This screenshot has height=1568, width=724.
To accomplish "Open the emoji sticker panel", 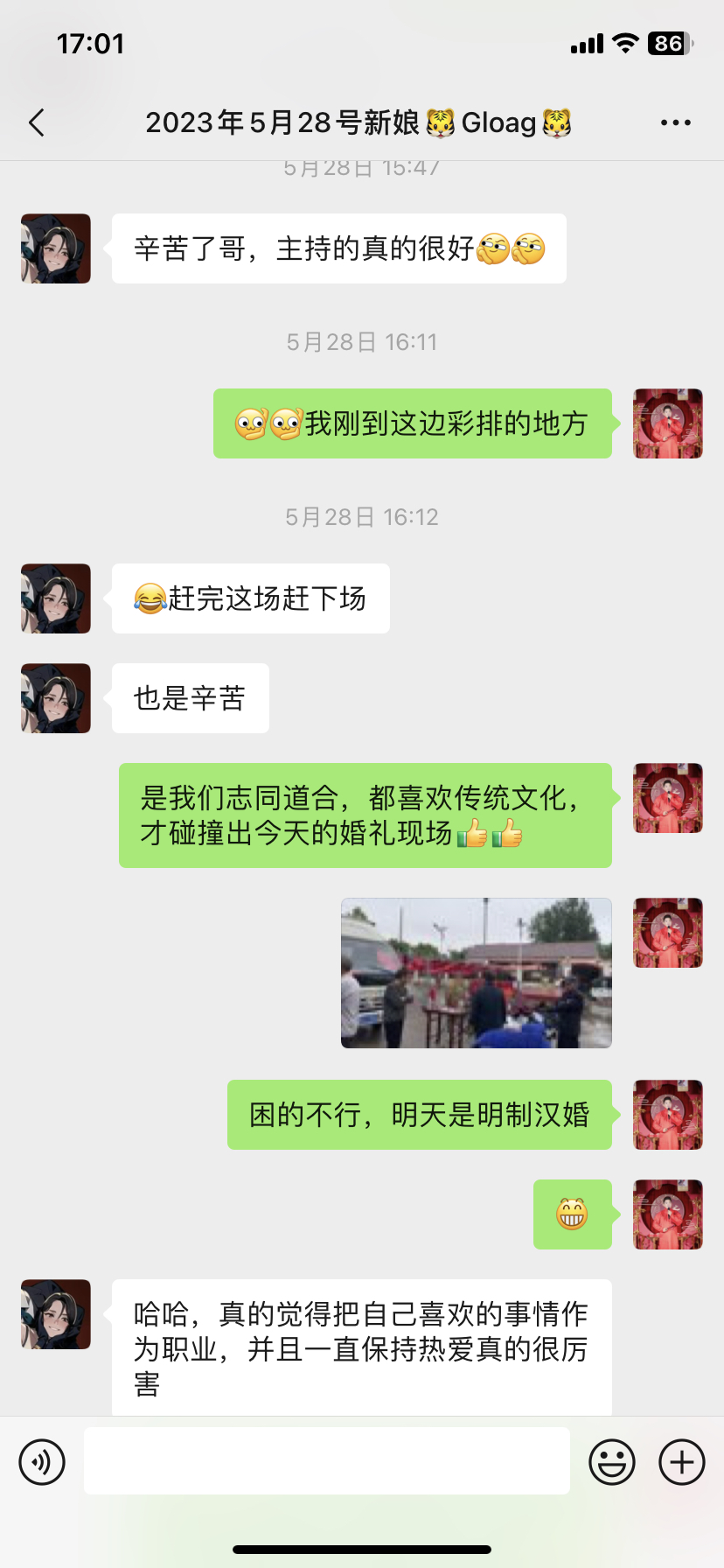I will point(612,1462).
